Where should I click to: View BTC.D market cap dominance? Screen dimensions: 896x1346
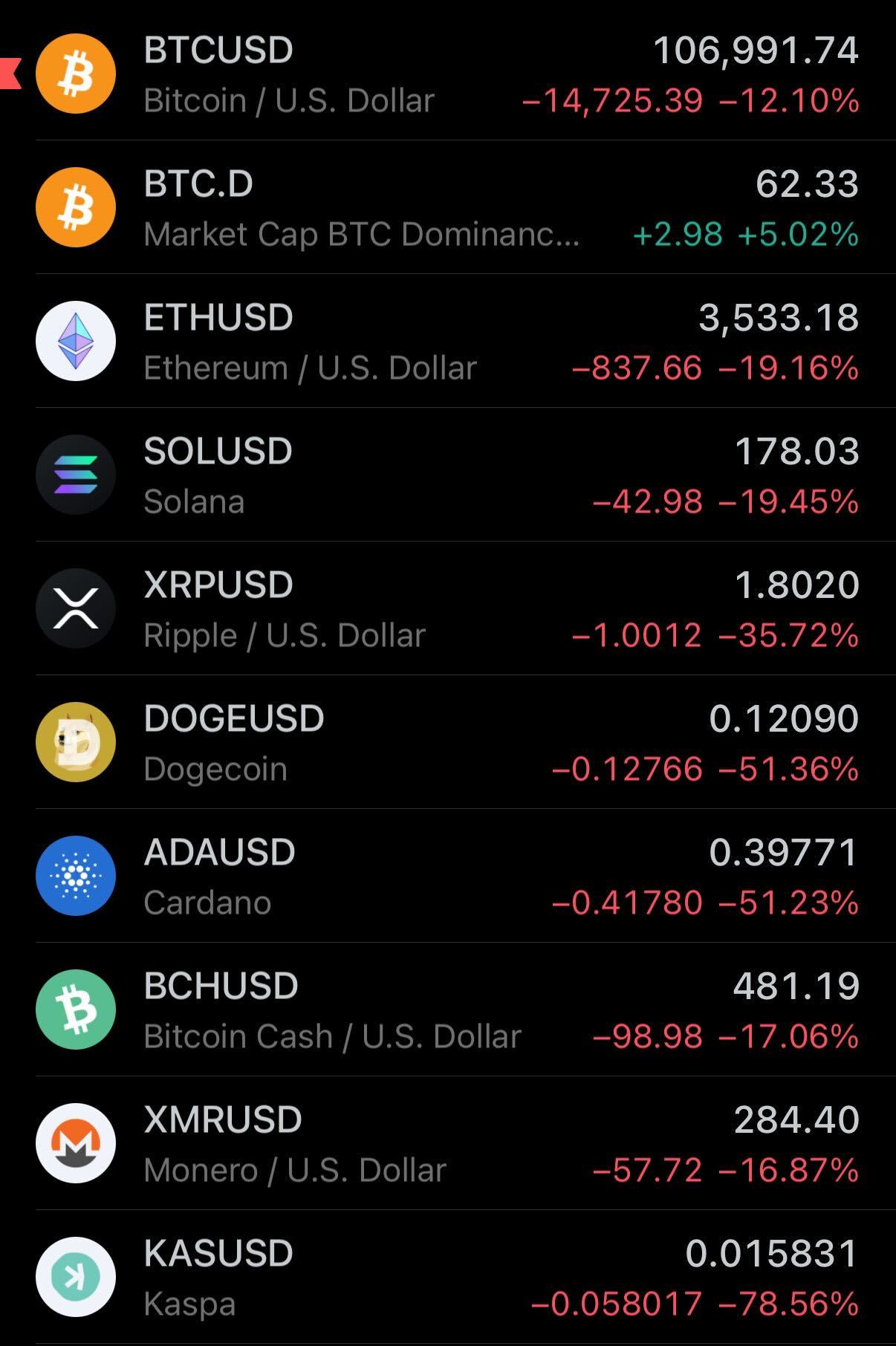[446, 208]
